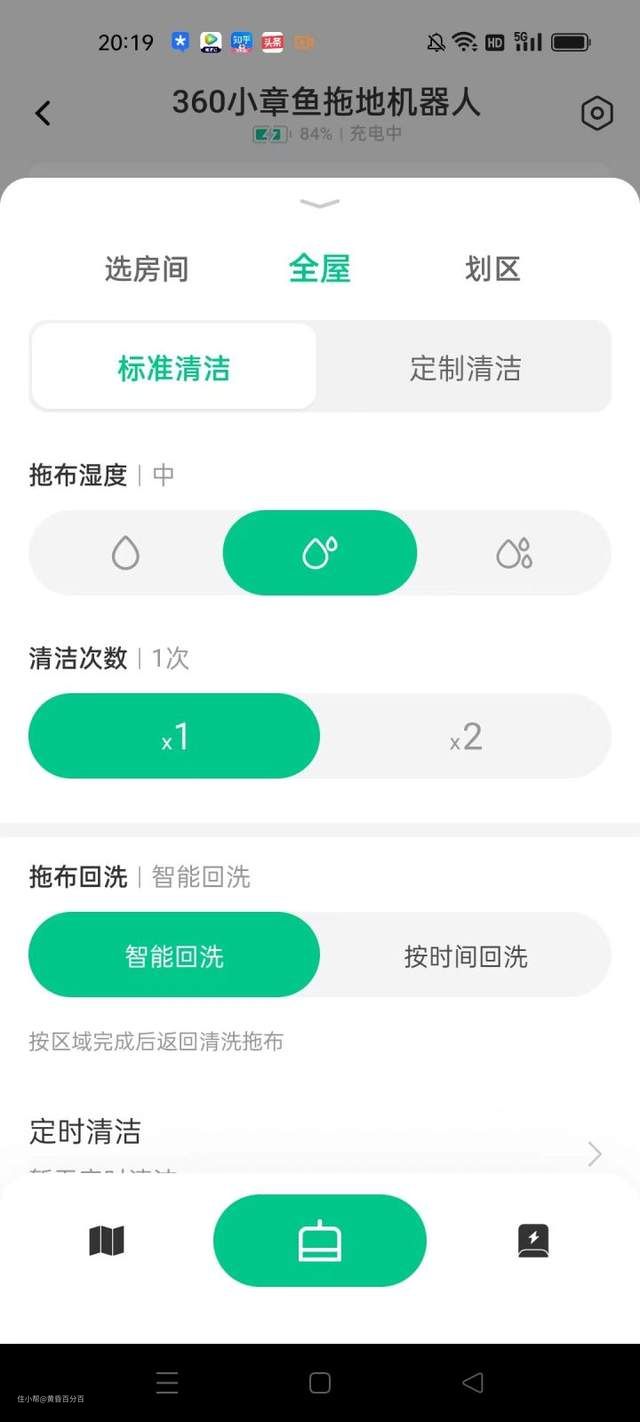Set cleaning count to x2
The height and width of the screenshot is (1422, 640).
(465, 736)
